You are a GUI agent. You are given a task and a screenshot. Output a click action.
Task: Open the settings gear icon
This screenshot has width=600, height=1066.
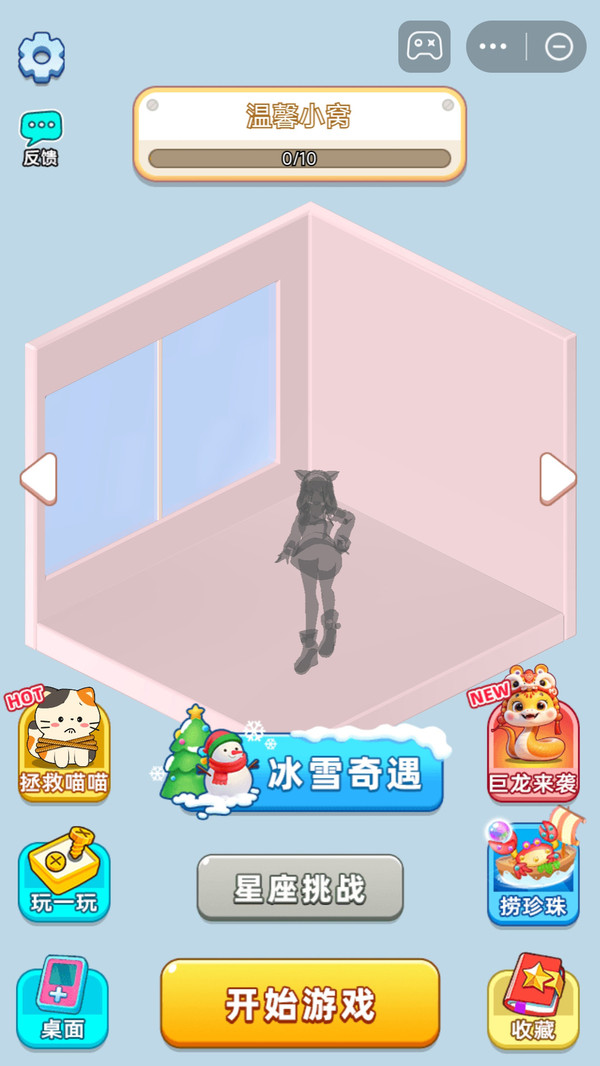(41, 57)
